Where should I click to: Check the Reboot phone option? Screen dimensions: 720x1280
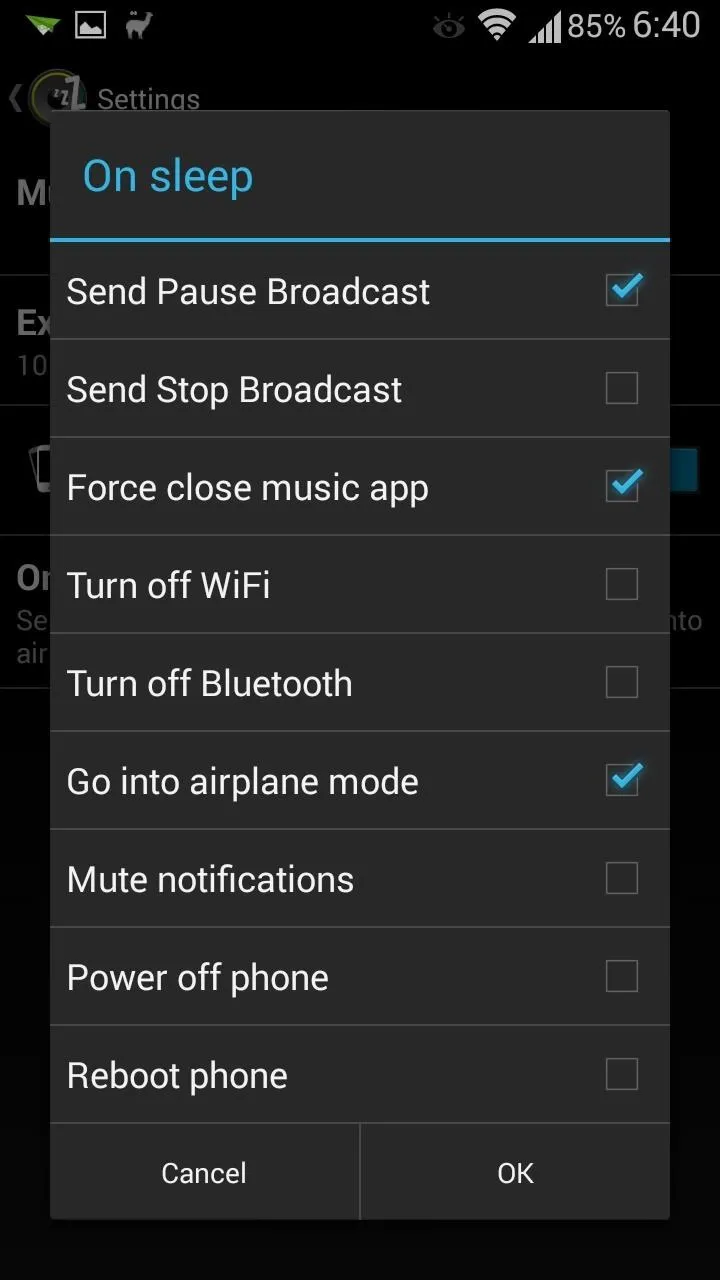pyautogui.click(x=622, y=1074)
